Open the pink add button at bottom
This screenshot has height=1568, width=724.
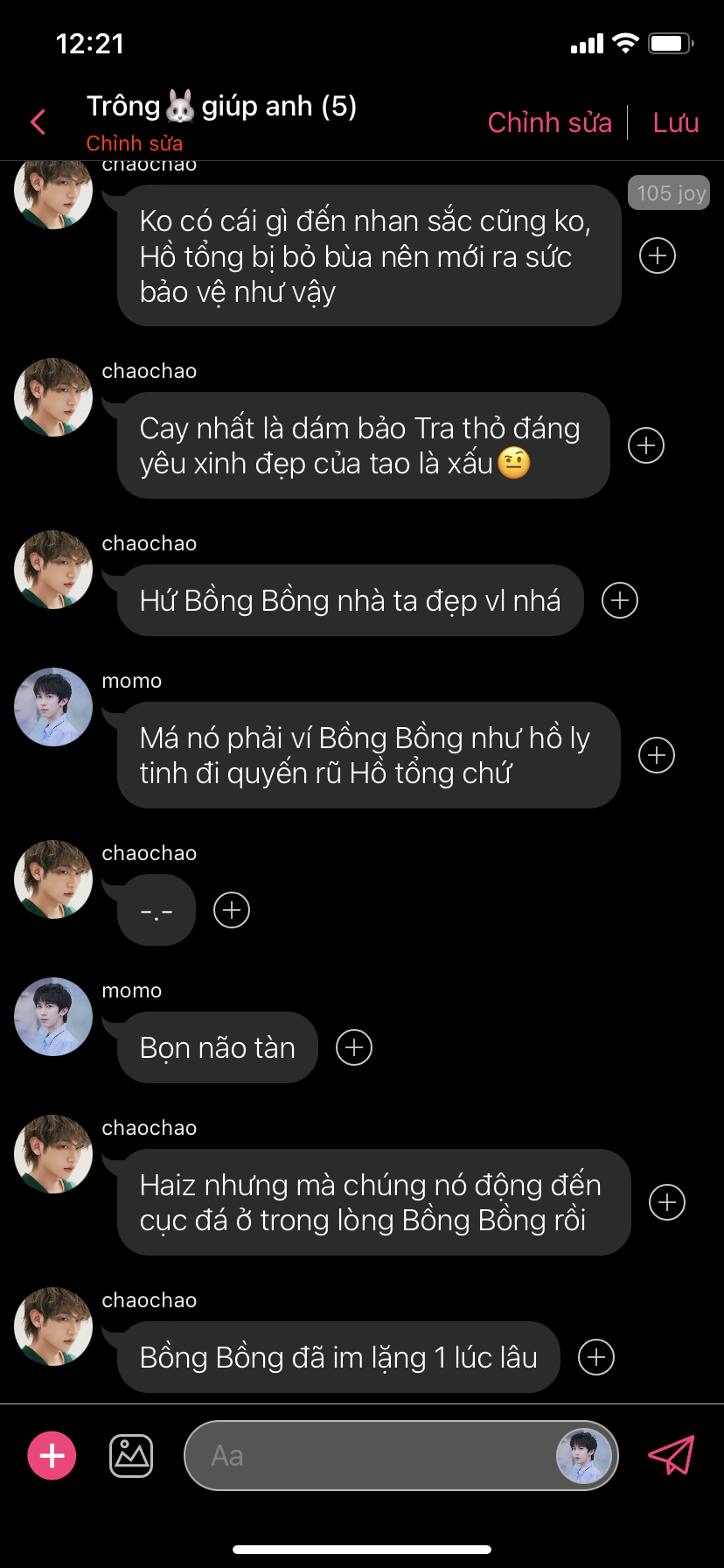point(52,1456)
